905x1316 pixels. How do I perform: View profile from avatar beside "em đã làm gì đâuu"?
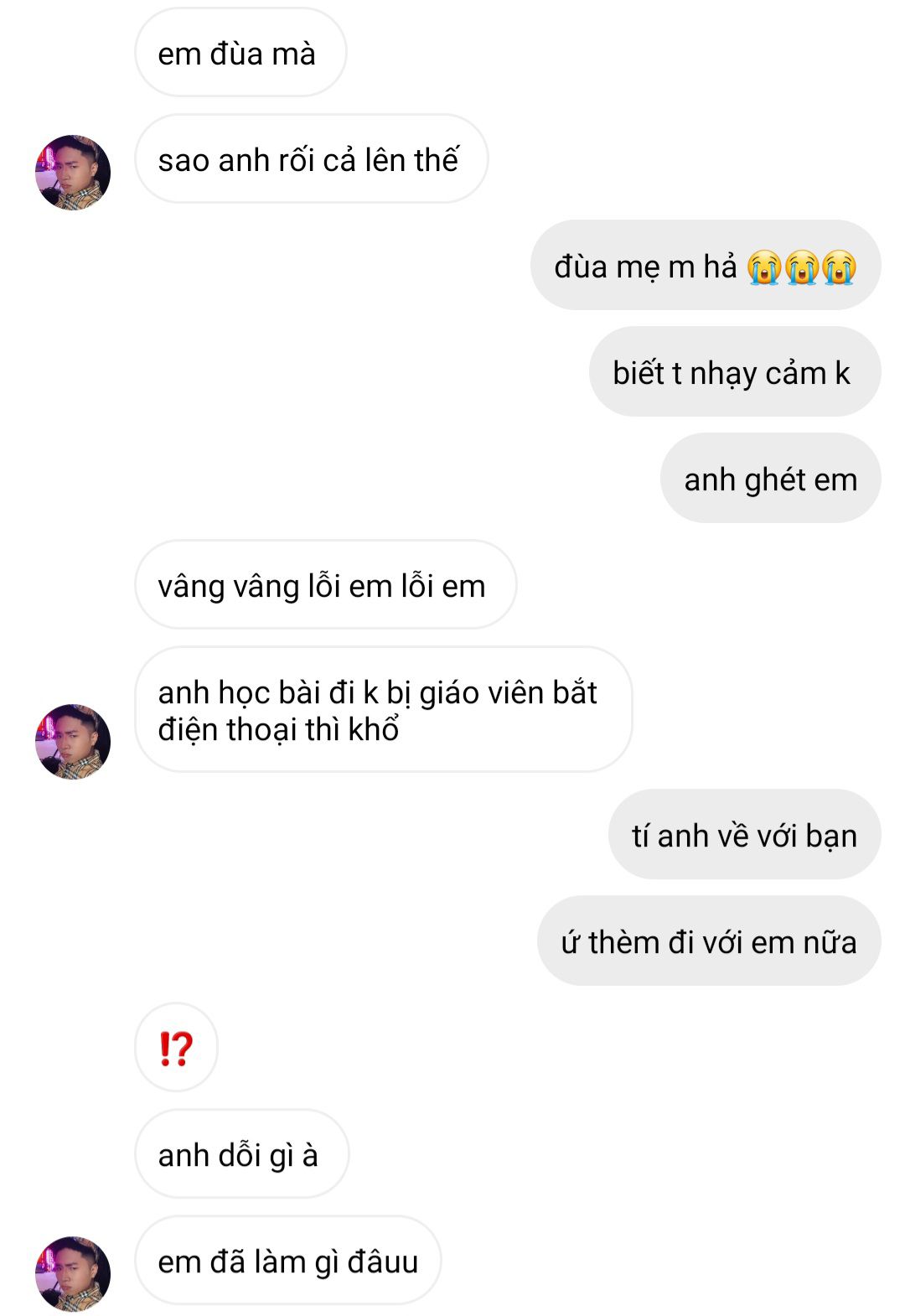[73, 1273]
